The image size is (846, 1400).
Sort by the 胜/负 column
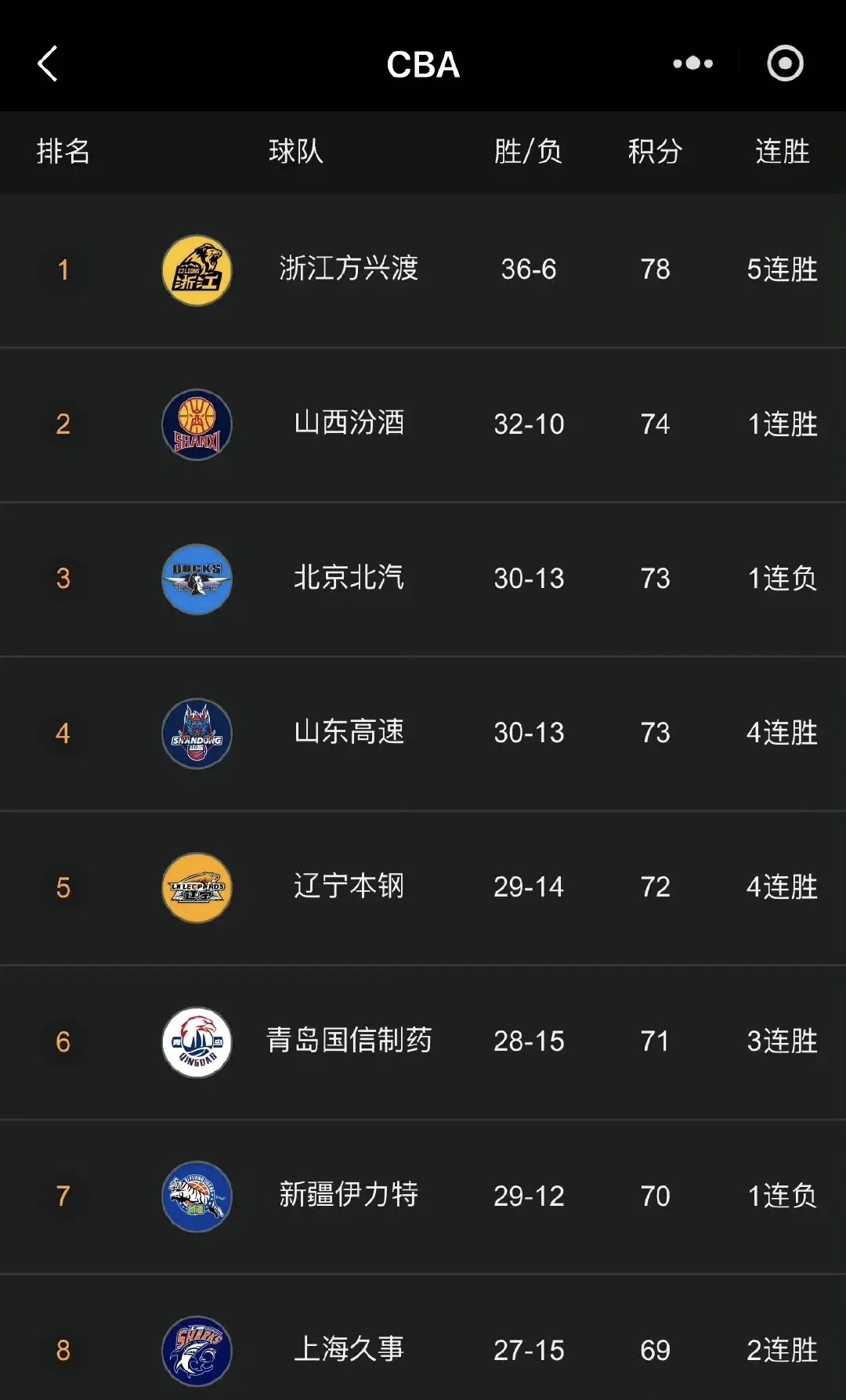tap(527, 153)
